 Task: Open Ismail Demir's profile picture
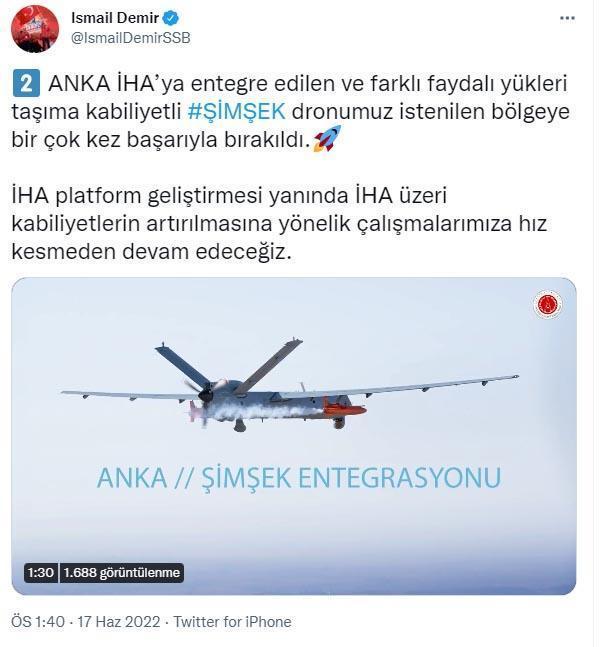point(34,28)
